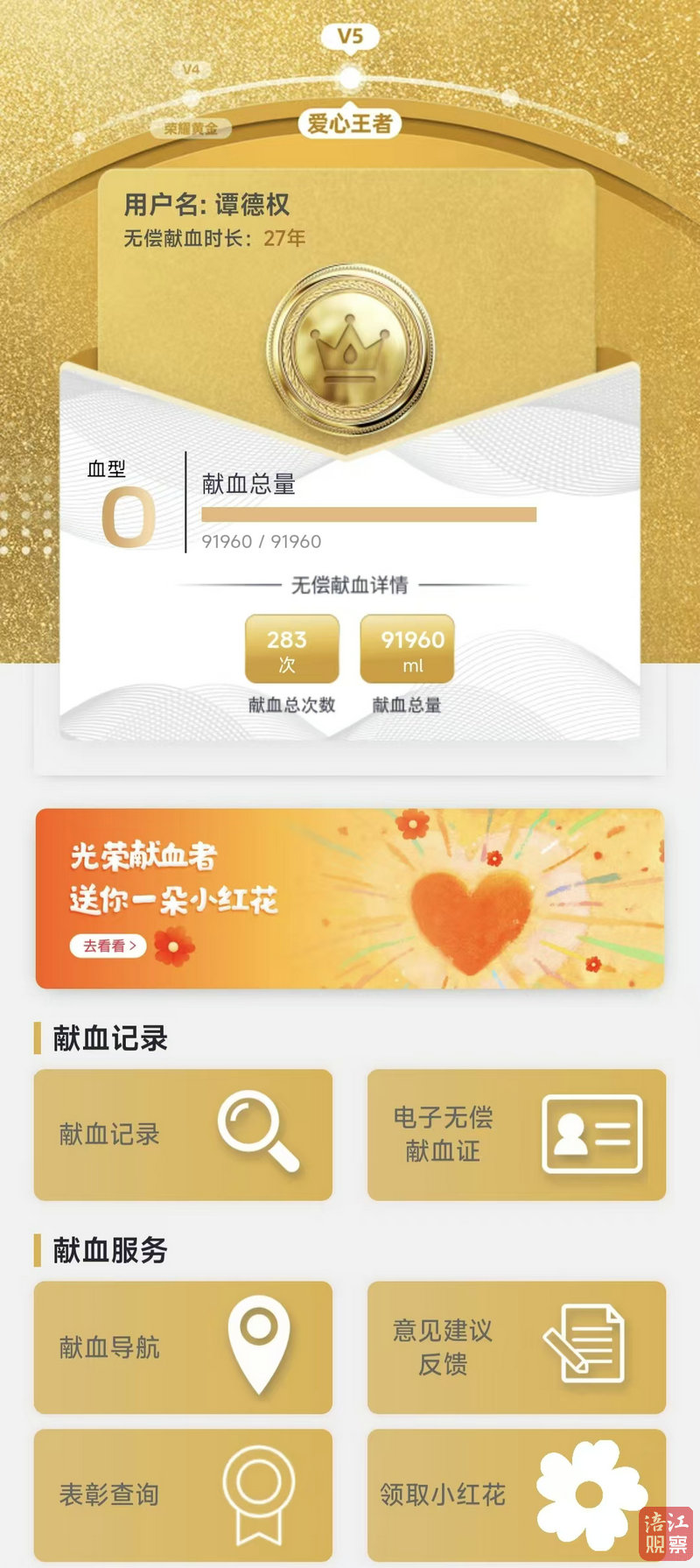Select 领取小红花 card

516,1494
